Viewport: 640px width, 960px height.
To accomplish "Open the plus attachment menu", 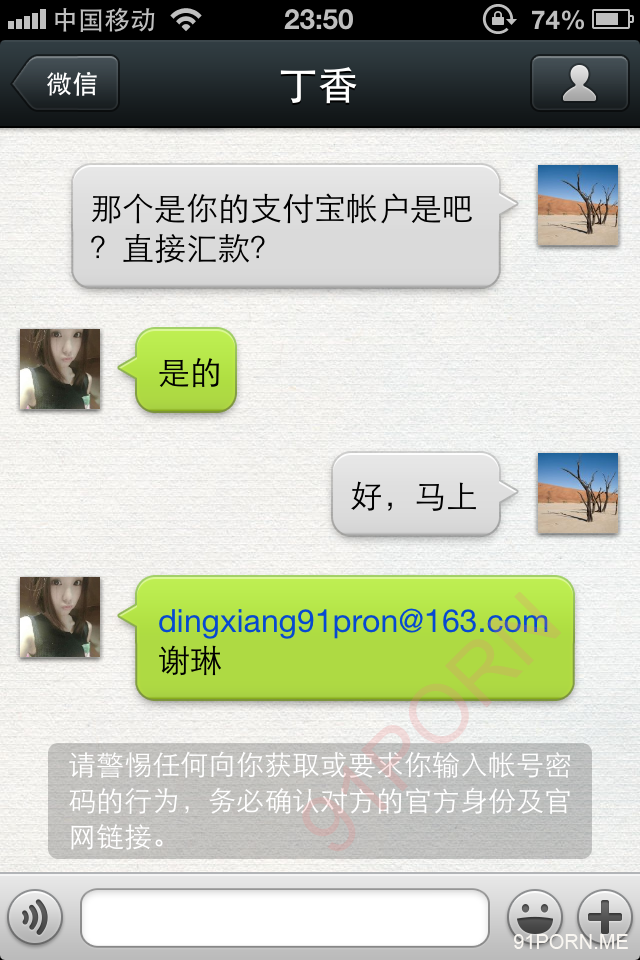I will coord(605,916).
